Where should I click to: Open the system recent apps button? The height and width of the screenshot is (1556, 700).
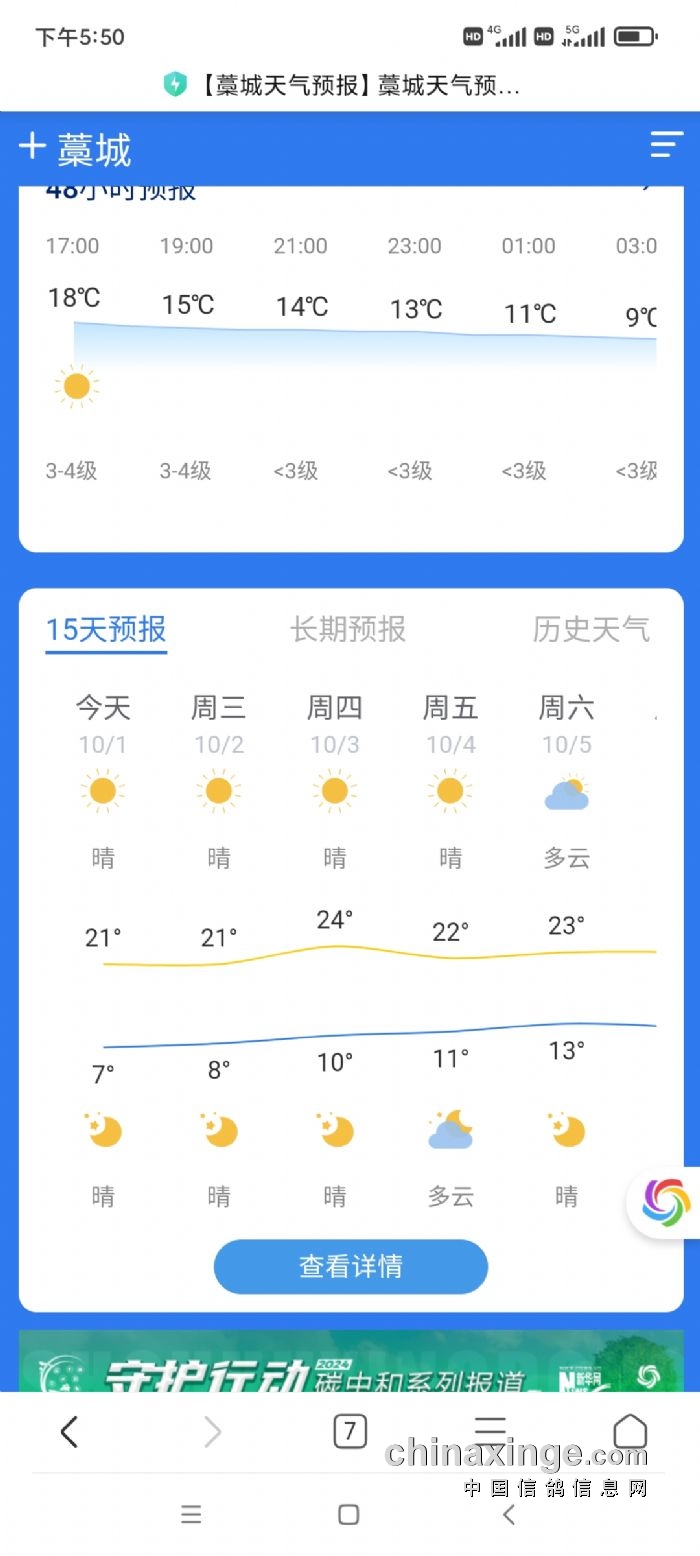point(191,1515)
